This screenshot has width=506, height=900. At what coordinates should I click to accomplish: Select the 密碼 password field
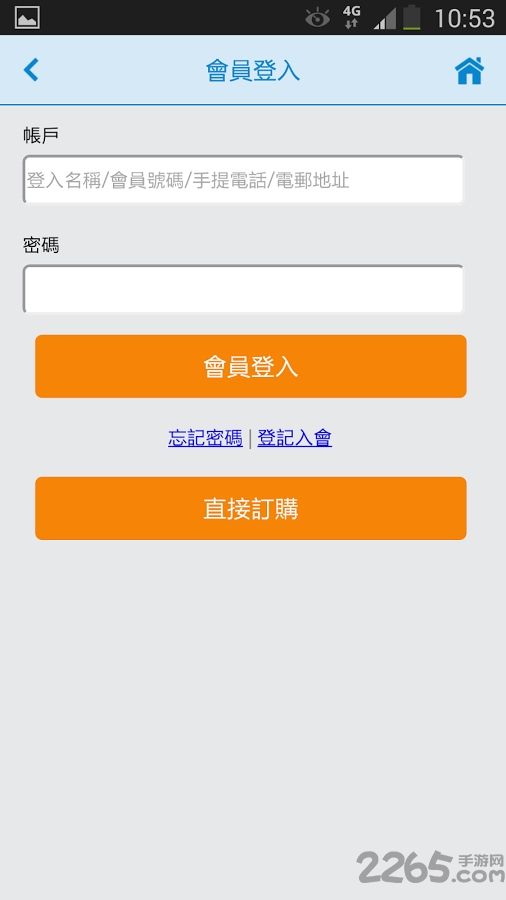[243, 289]
